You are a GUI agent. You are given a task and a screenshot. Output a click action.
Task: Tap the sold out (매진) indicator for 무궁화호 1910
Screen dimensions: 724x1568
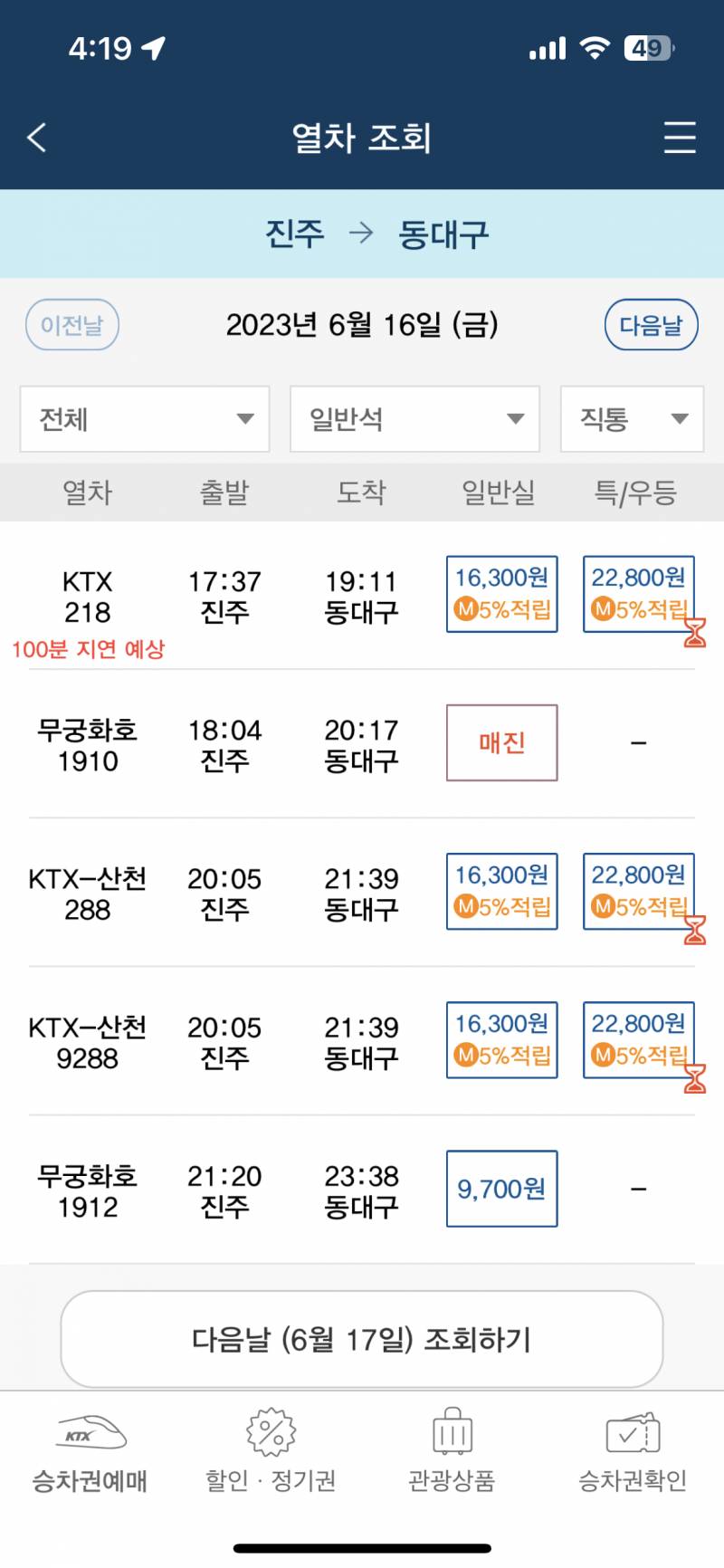point(500,742)
